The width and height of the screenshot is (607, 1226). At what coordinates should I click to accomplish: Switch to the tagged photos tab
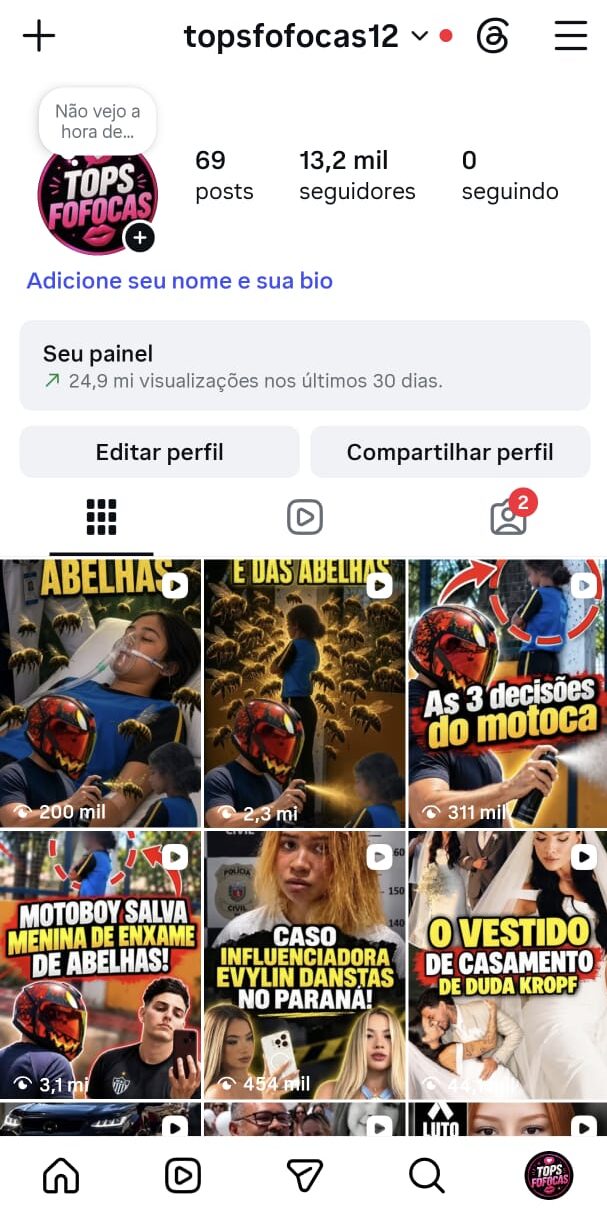point(508,517)
